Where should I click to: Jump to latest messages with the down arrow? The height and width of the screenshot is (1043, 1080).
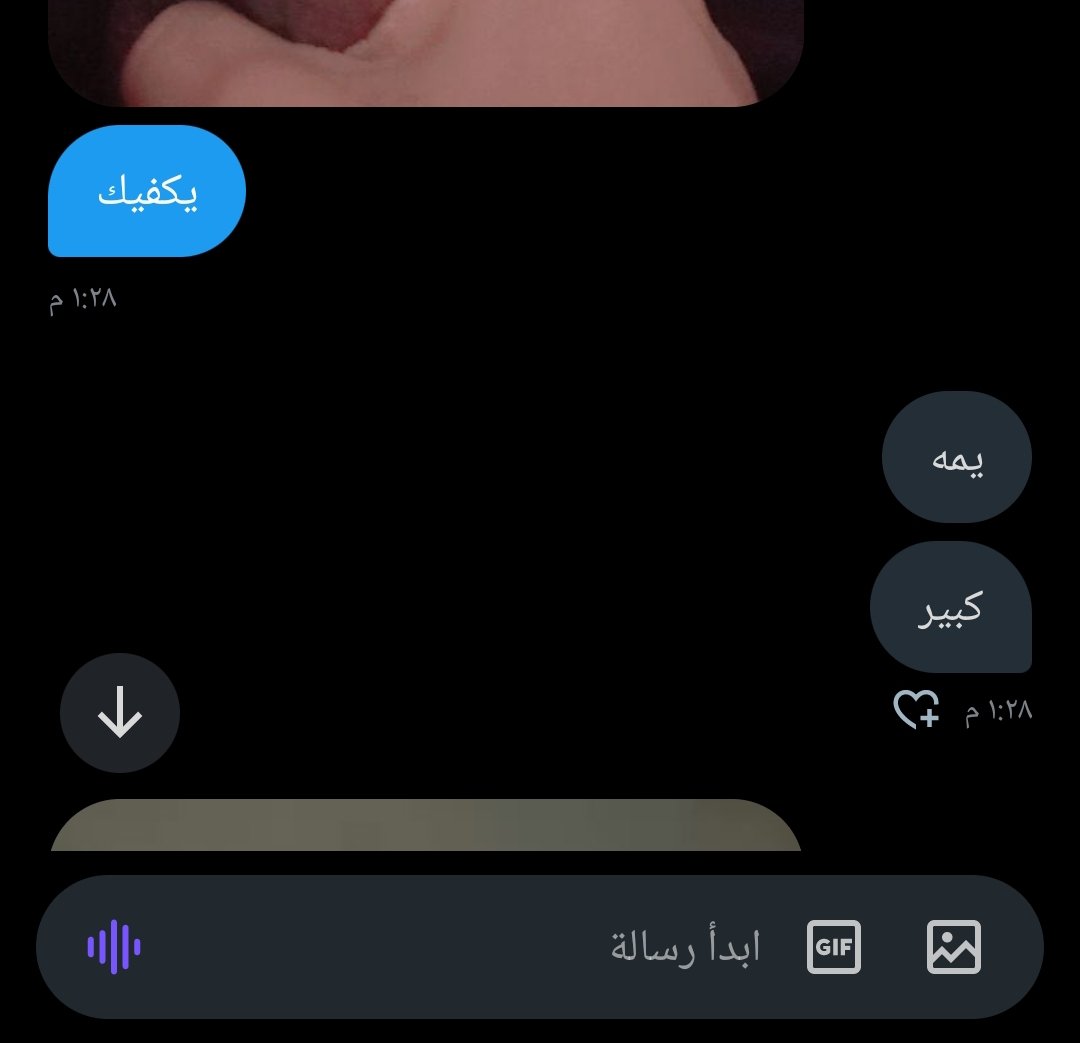click(x=120, y=712)
